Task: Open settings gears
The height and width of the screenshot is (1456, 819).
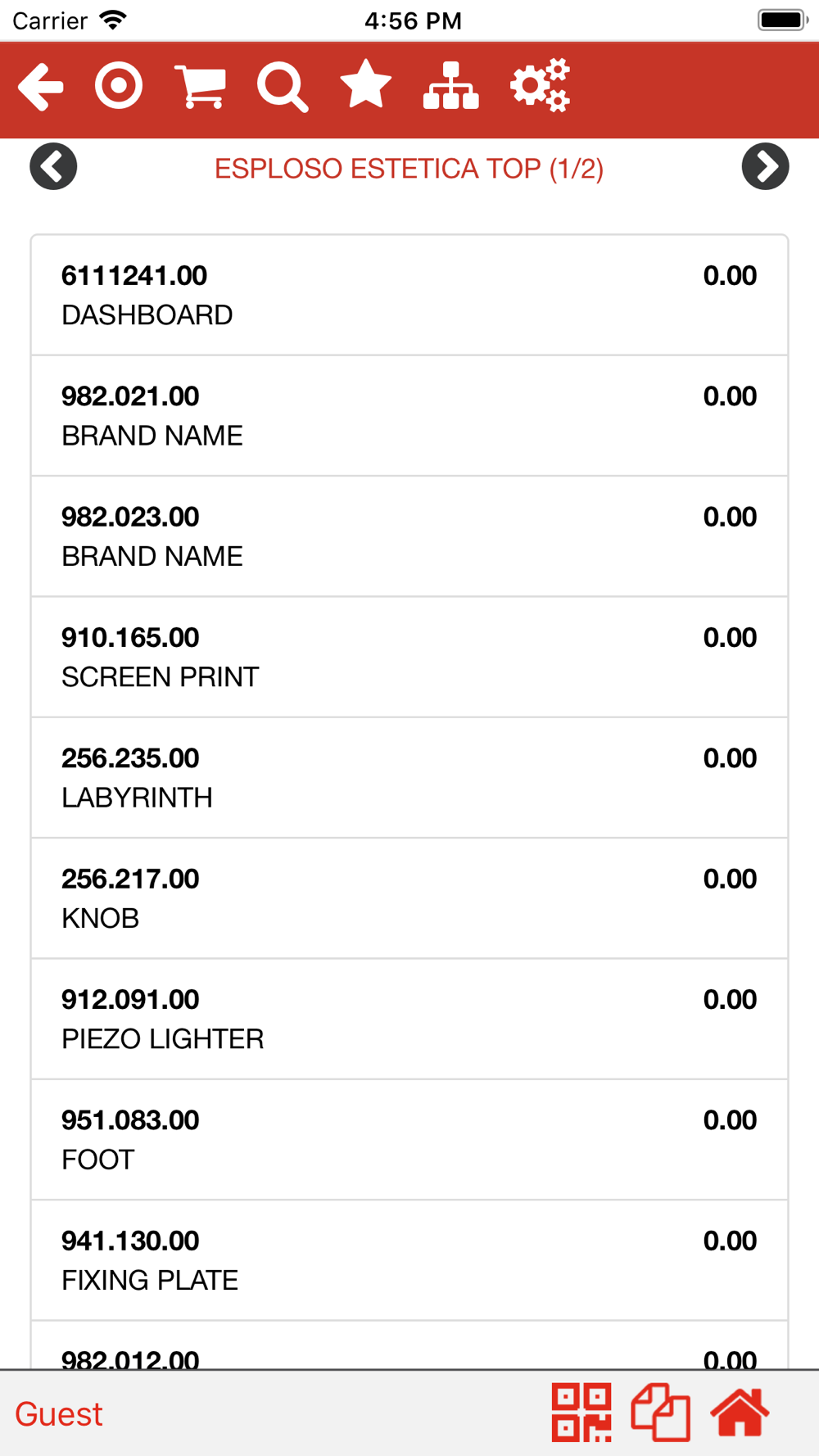Action: [540, 85]
